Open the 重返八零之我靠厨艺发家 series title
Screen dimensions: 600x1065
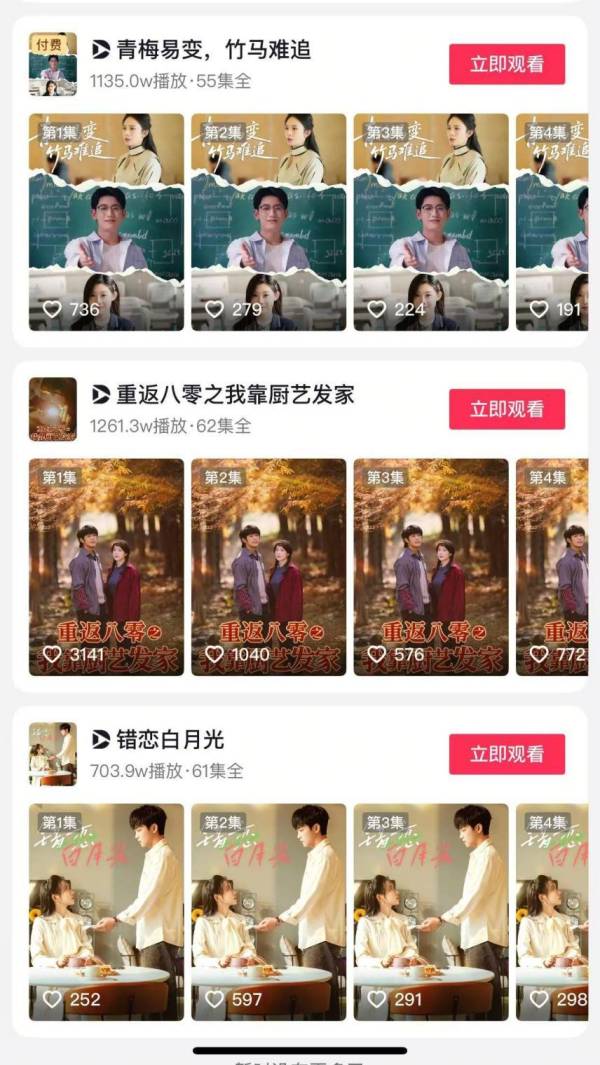coord(235,395)
